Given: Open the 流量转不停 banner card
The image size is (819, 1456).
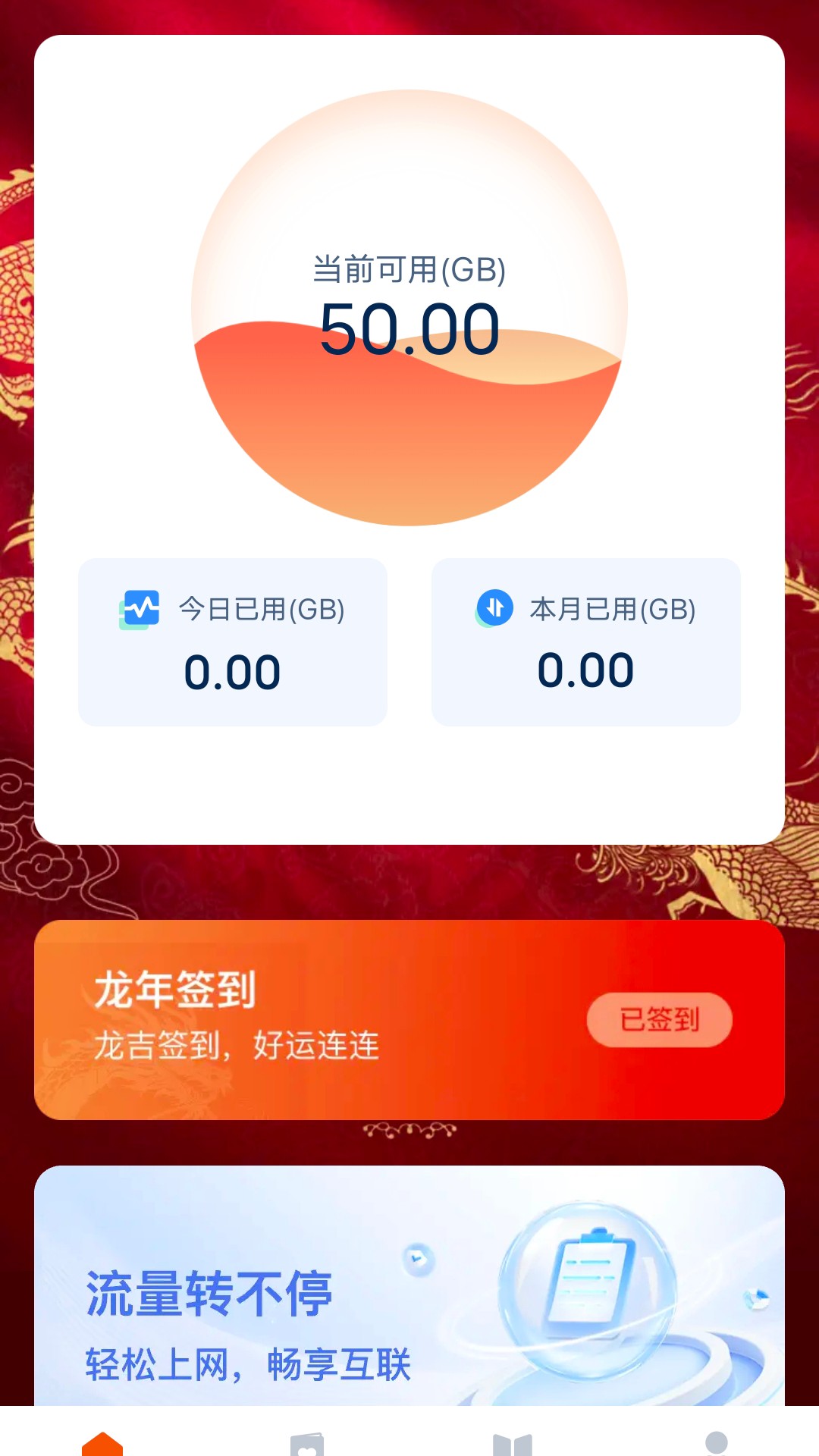Looking at the screenshot, I should pos(409,1289).
